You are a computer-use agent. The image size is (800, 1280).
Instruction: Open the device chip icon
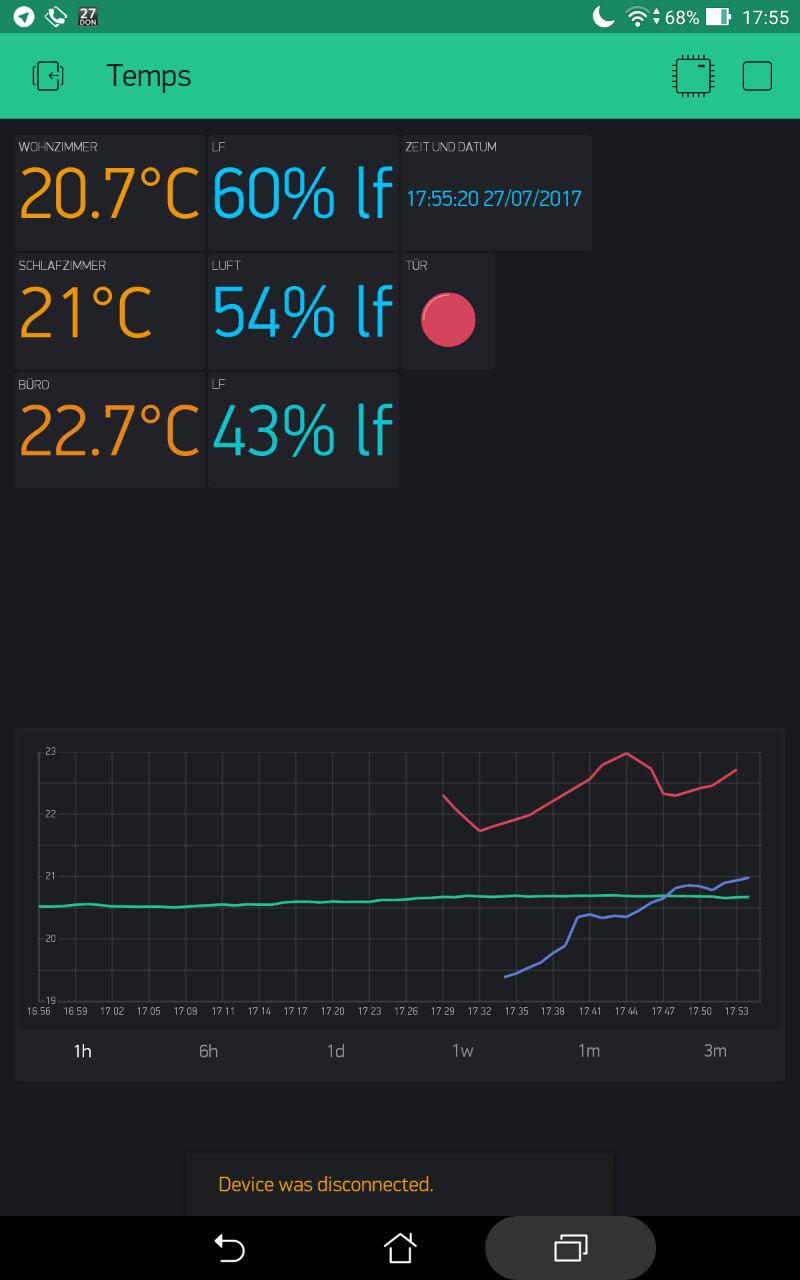(x=694, y=76)
